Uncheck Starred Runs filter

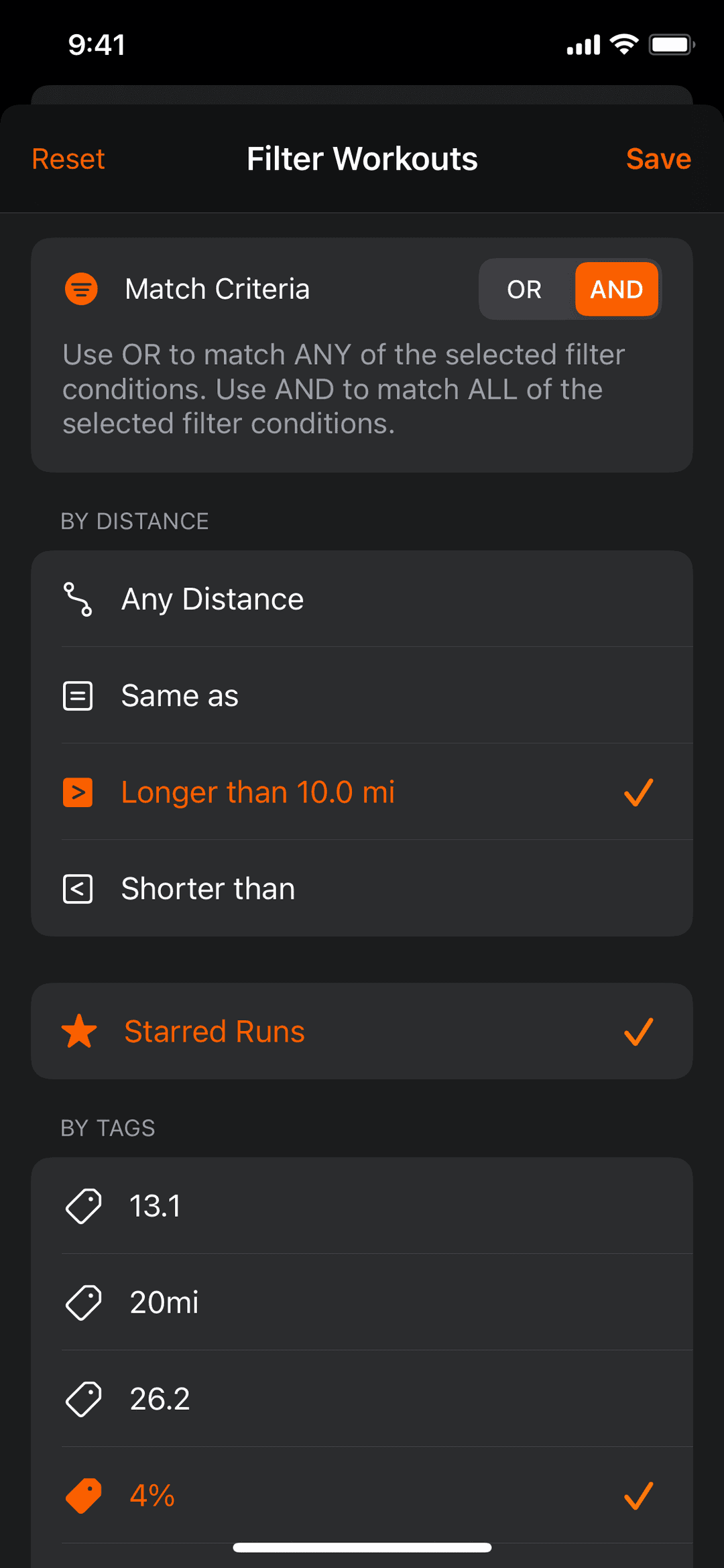(362, 1032)
